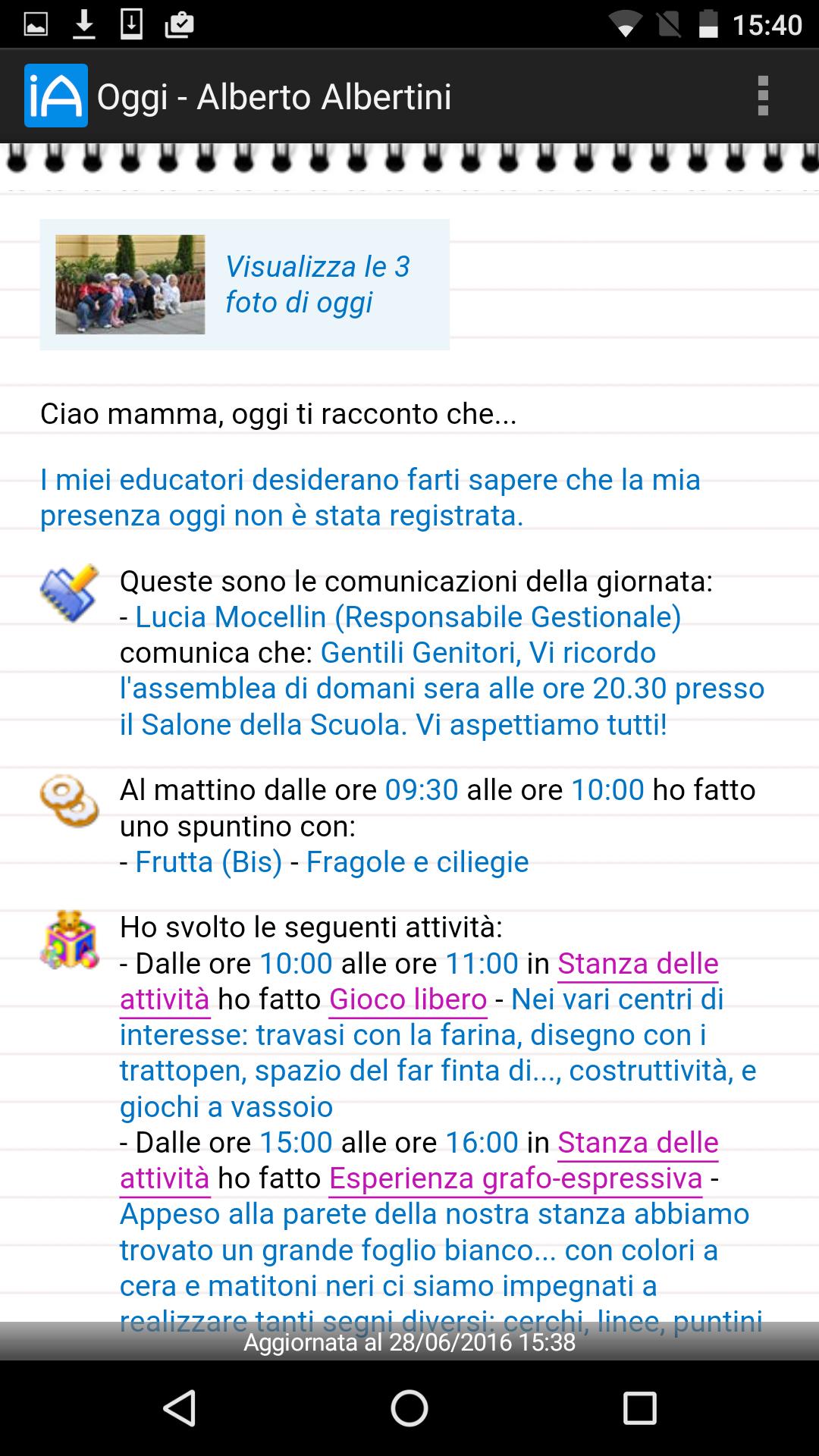Tap the iA app icon
This screenshot has width=819, height=1456.
pos(55,96)
